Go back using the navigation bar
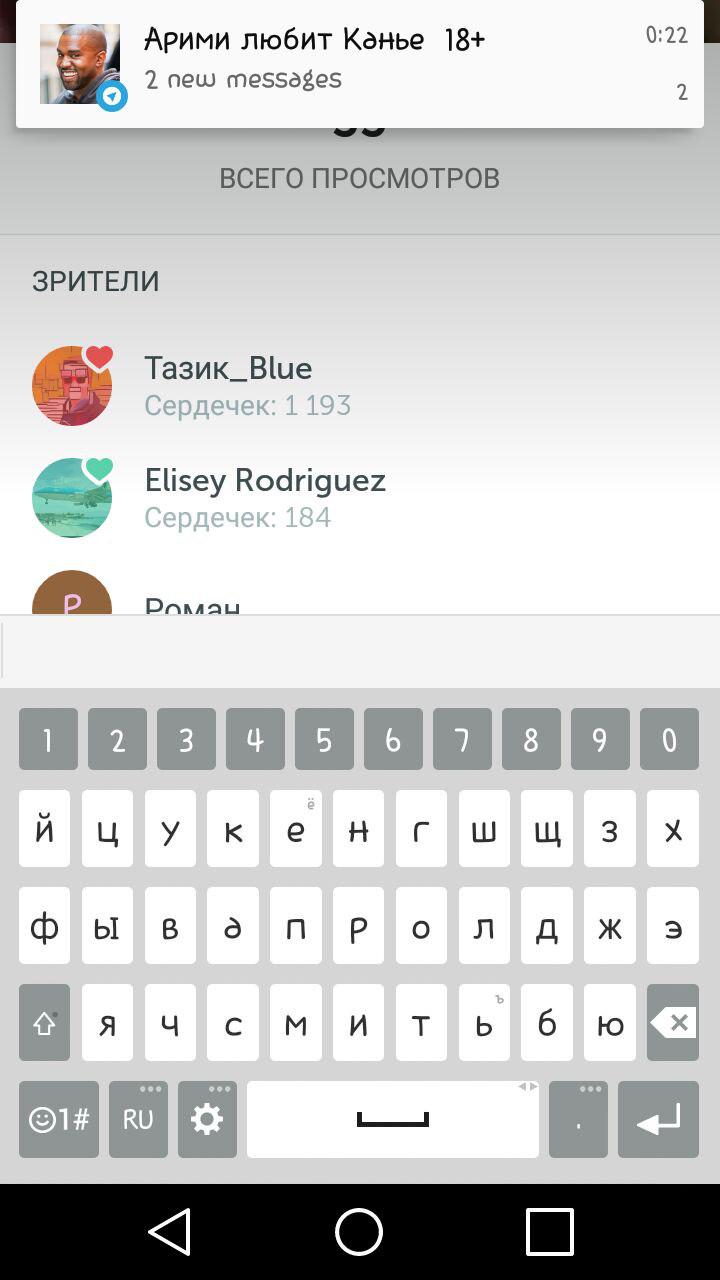The height and width of the screenshot is (1280, 720). [x=170, y=1231]
